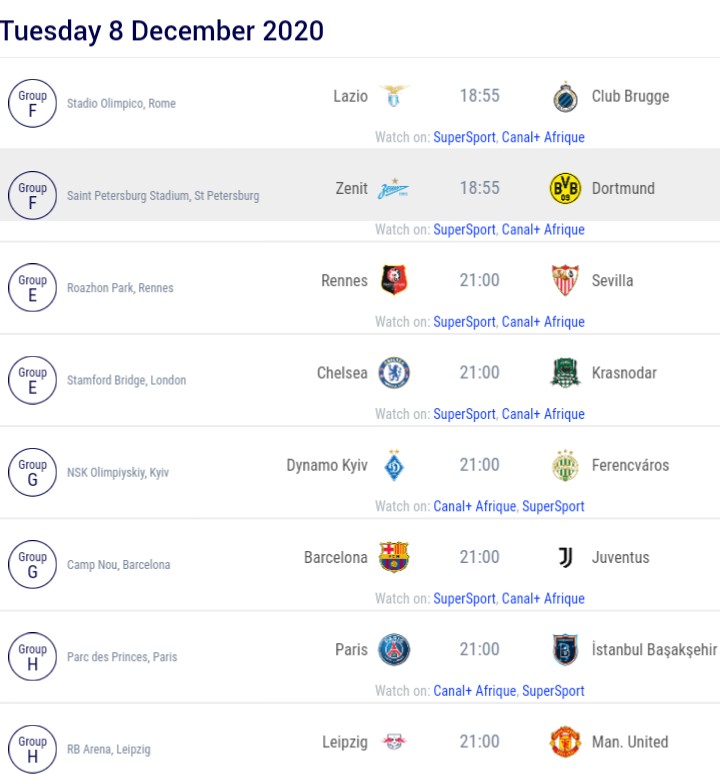Tap SuperSport link under Barcelona match
The image size is (720, 774).
464,598
